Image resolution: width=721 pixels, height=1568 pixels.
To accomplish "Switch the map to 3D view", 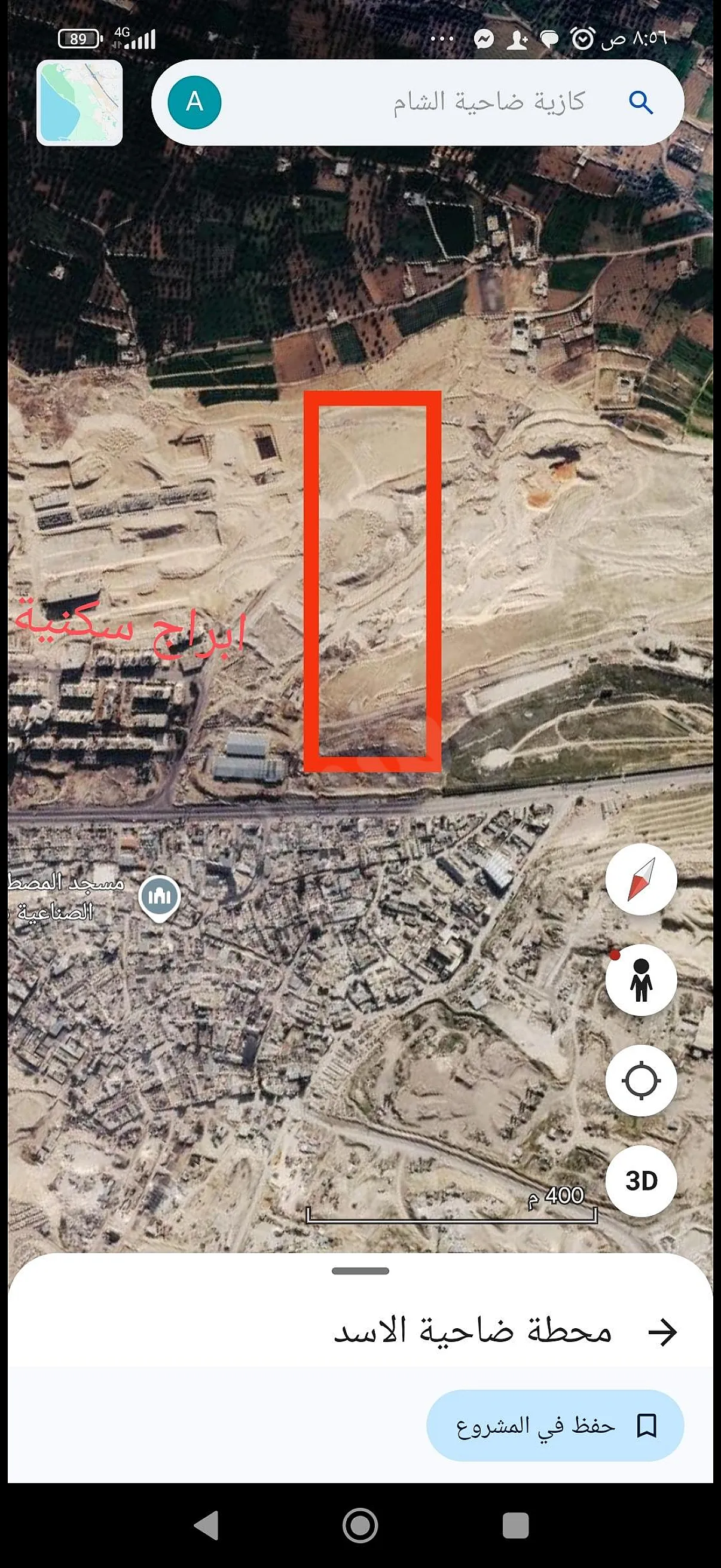I will 641,1181.
